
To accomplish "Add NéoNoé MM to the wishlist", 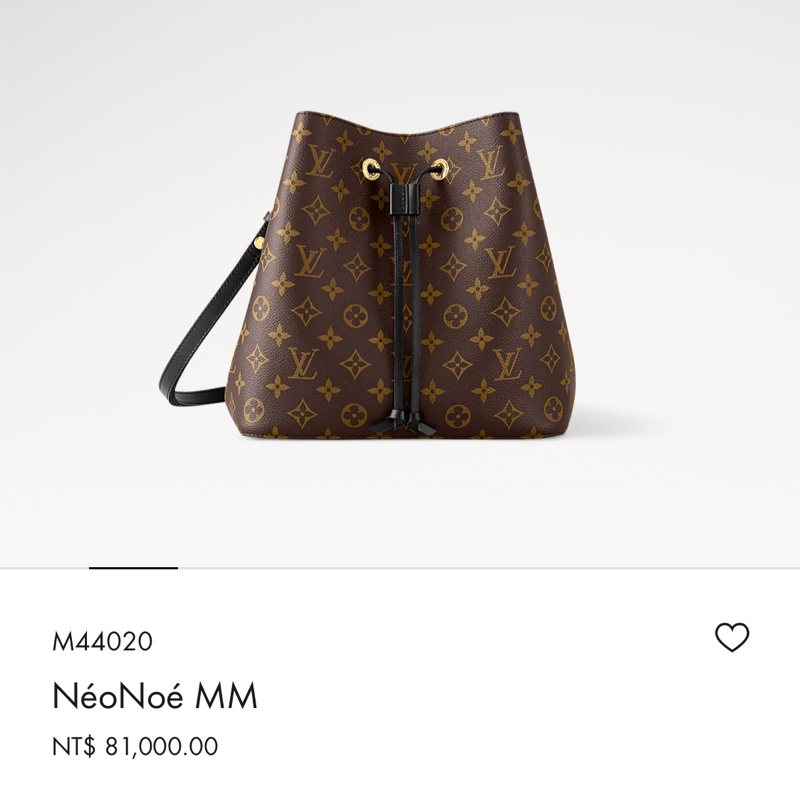I will coord(732,637).
